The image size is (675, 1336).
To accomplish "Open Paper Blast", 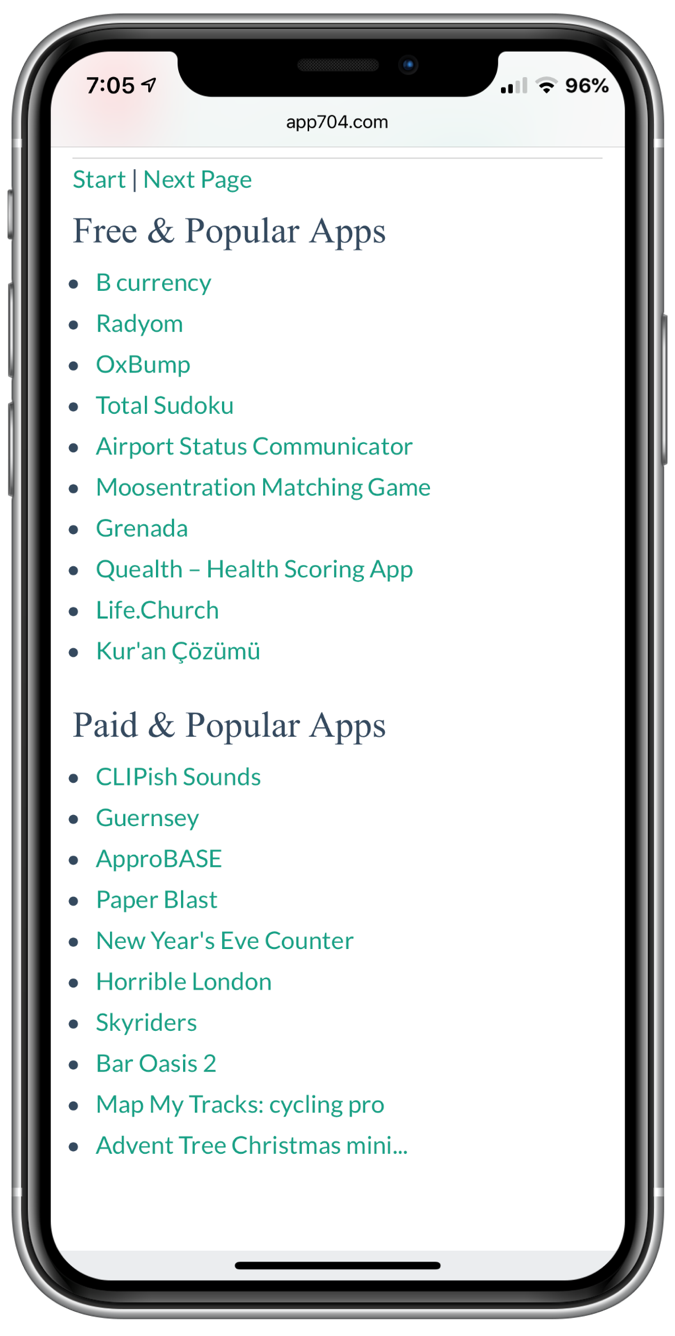I will pyautogui.click(x=156, y=900).
